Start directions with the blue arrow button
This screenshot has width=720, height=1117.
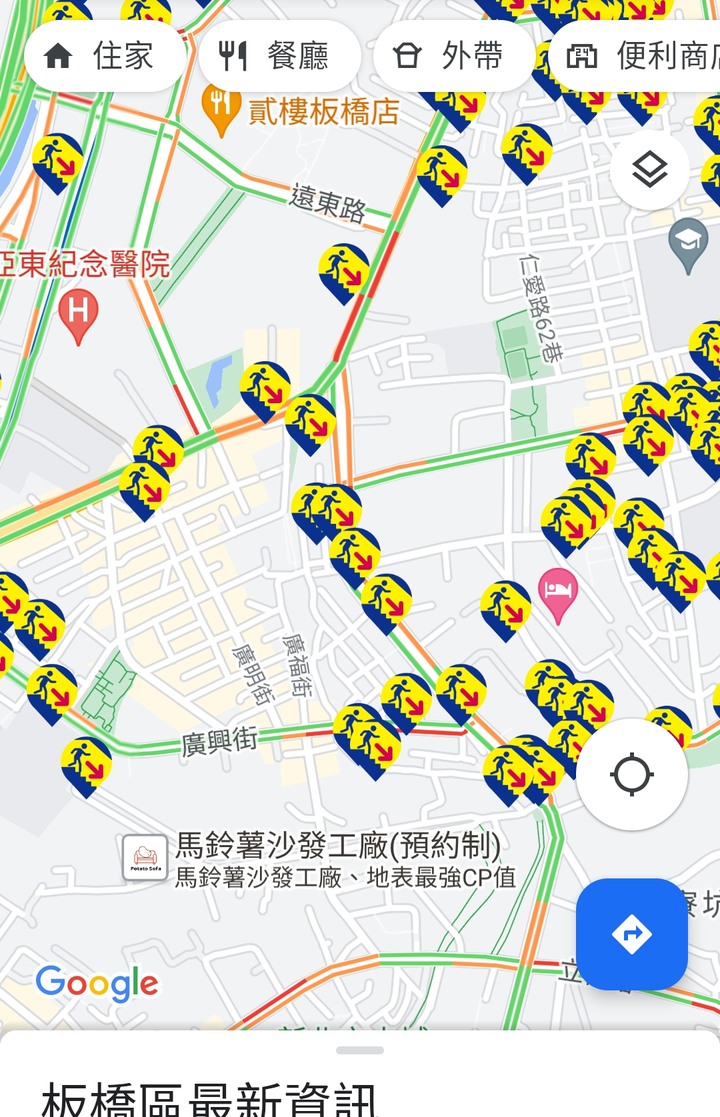click(x=632, y=934)
